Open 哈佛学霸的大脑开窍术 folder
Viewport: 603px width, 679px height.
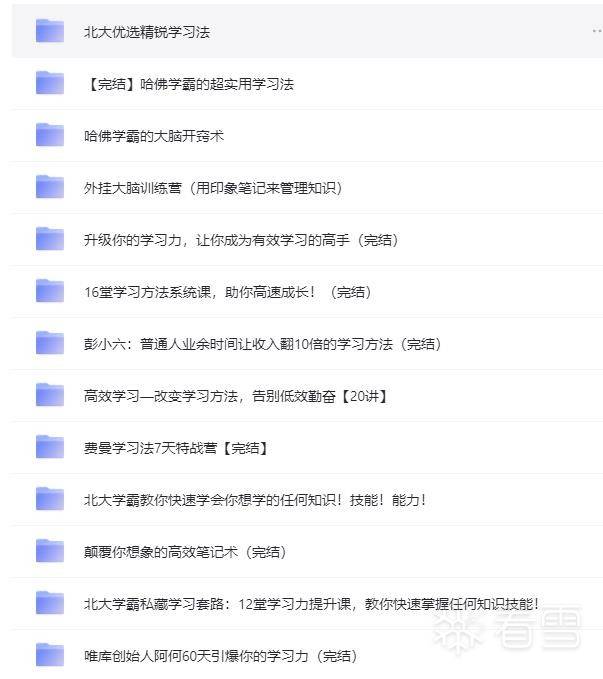154,136
